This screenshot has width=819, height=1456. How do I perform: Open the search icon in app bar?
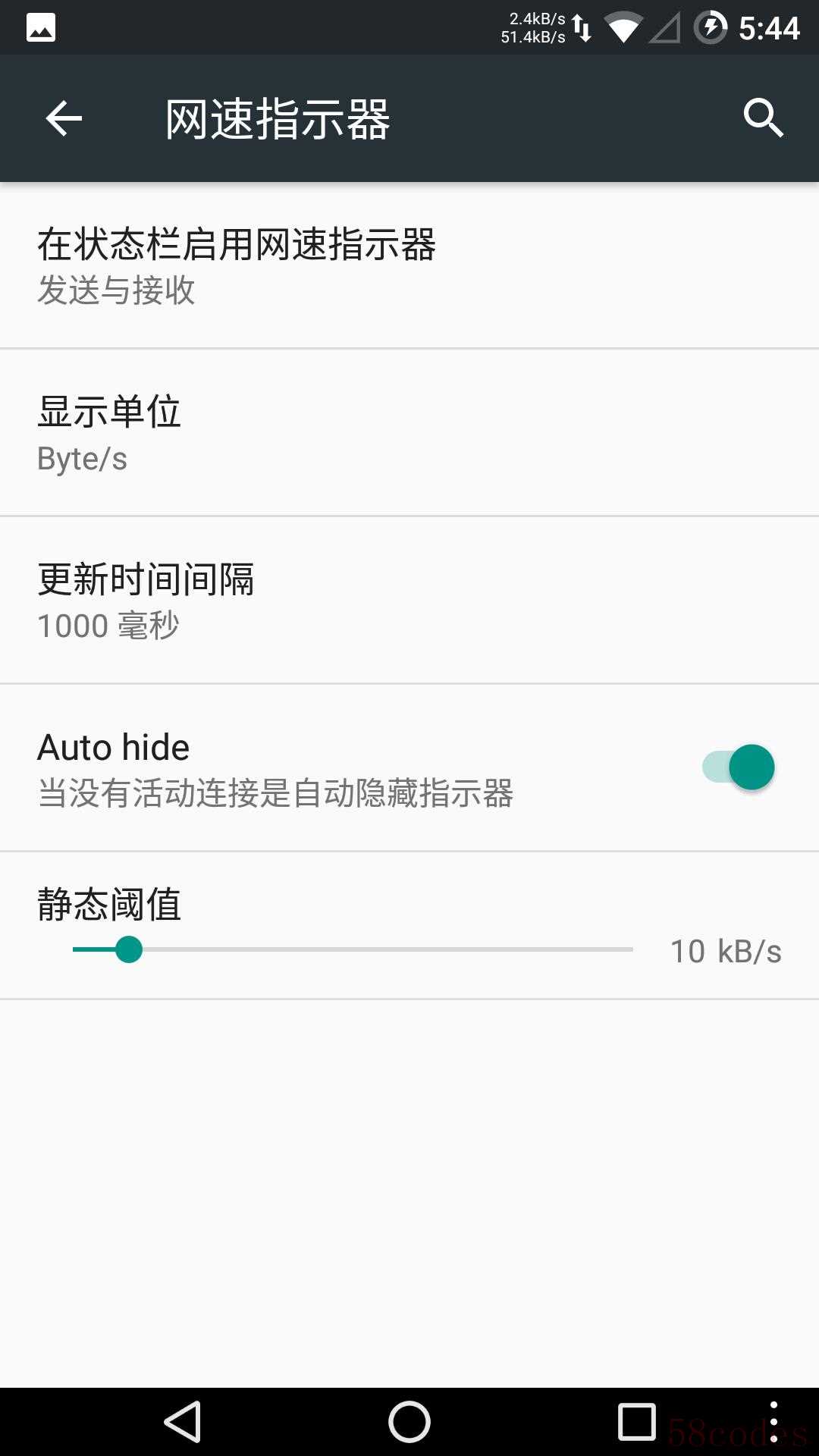[763, 118]
